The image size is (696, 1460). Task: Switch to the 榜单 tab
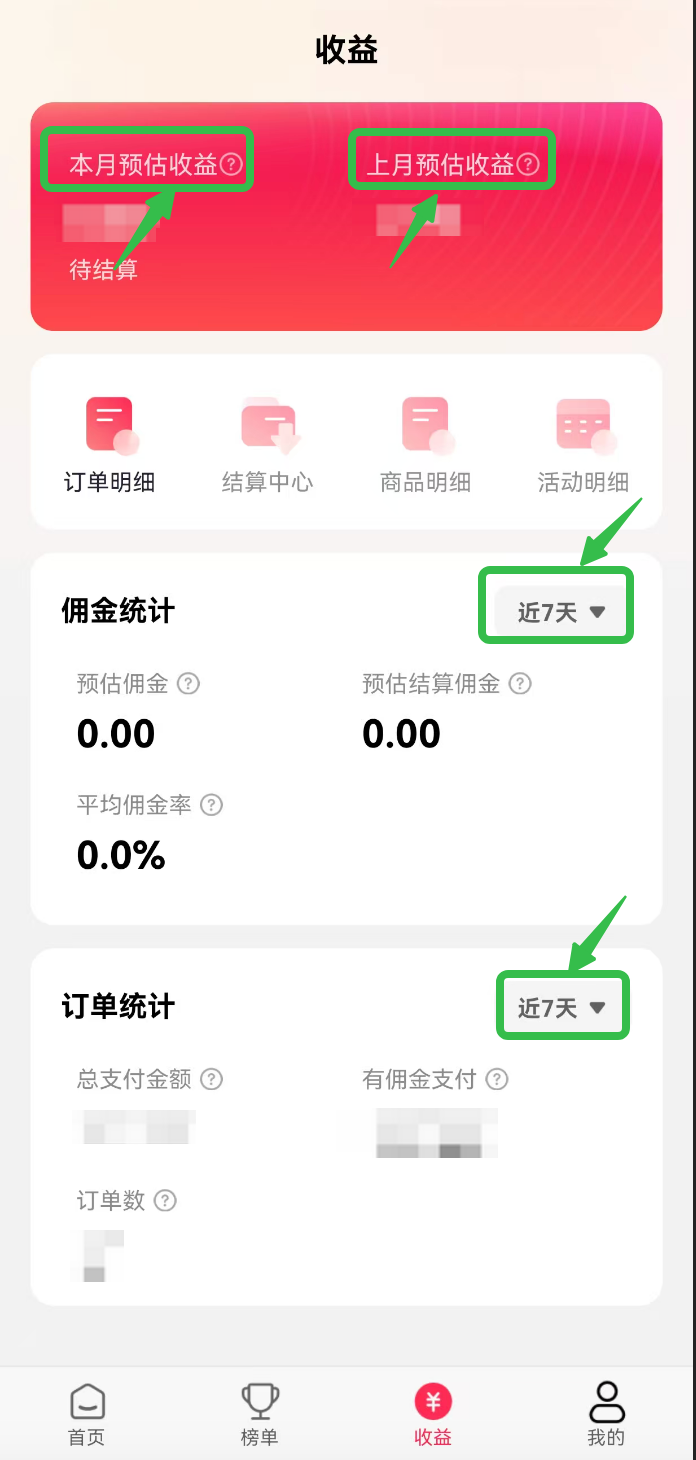coord(260,1414)
